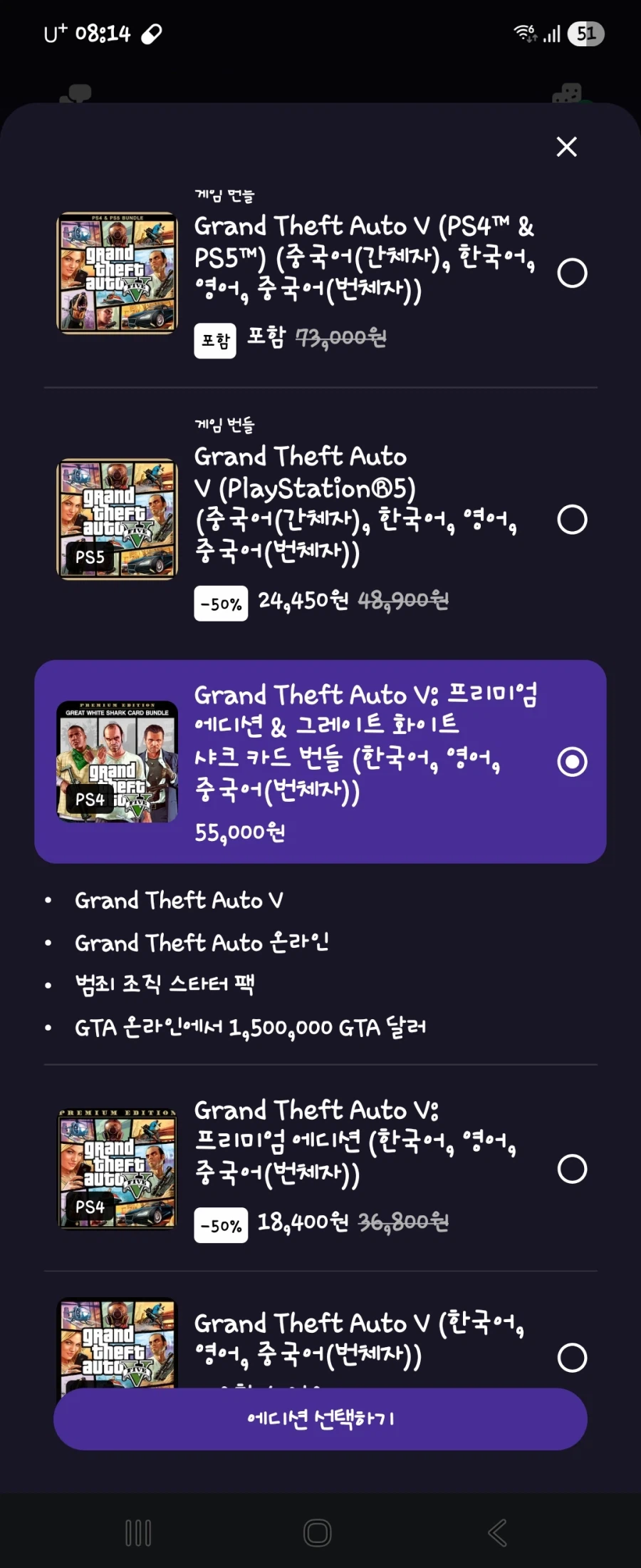The height and width of the screenshot is (1568, 641).
Task: Tap the -50% discount tag on PS5 edition
Action: (x=221, y=602)
